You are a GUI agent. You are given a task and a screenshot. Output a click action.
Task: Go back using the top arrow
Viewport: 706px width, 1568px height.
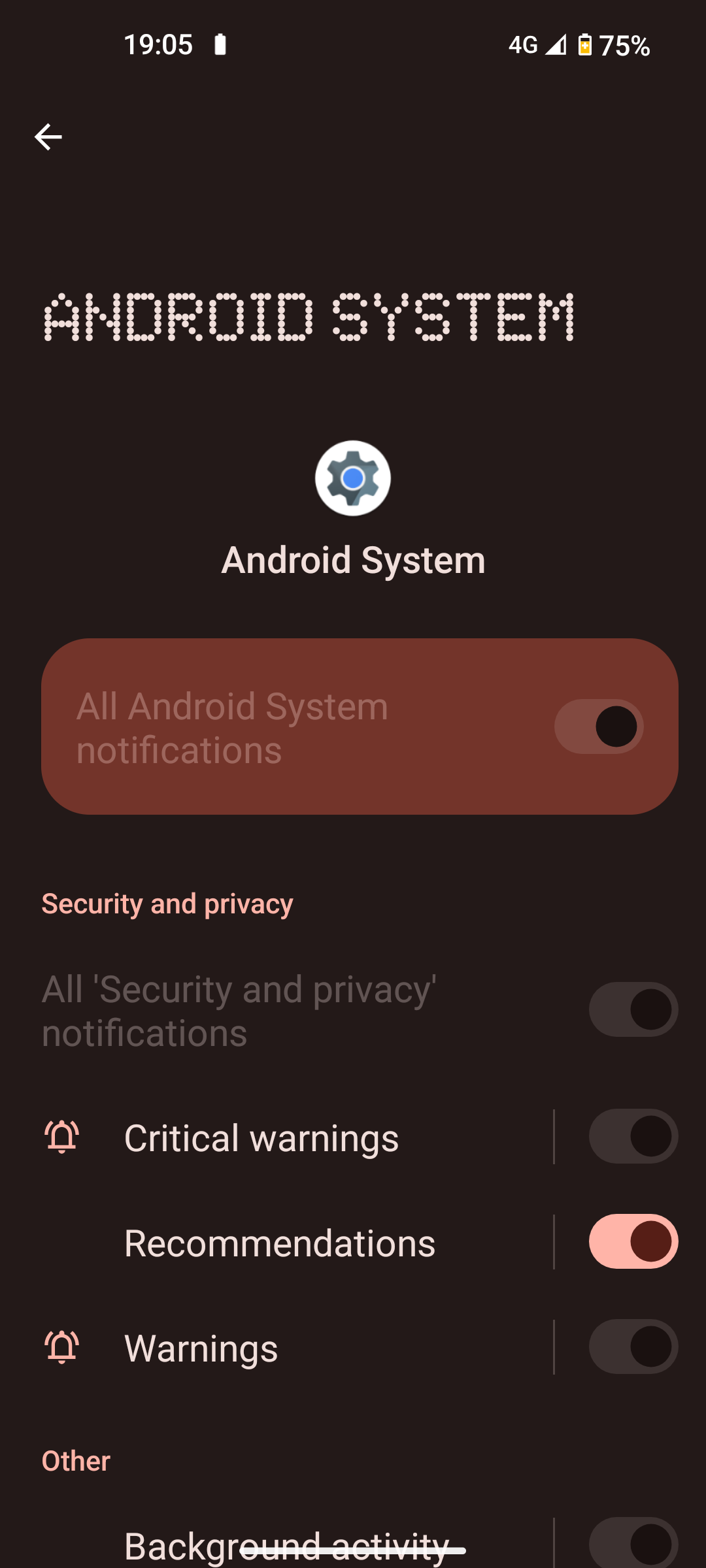point(48,137)
